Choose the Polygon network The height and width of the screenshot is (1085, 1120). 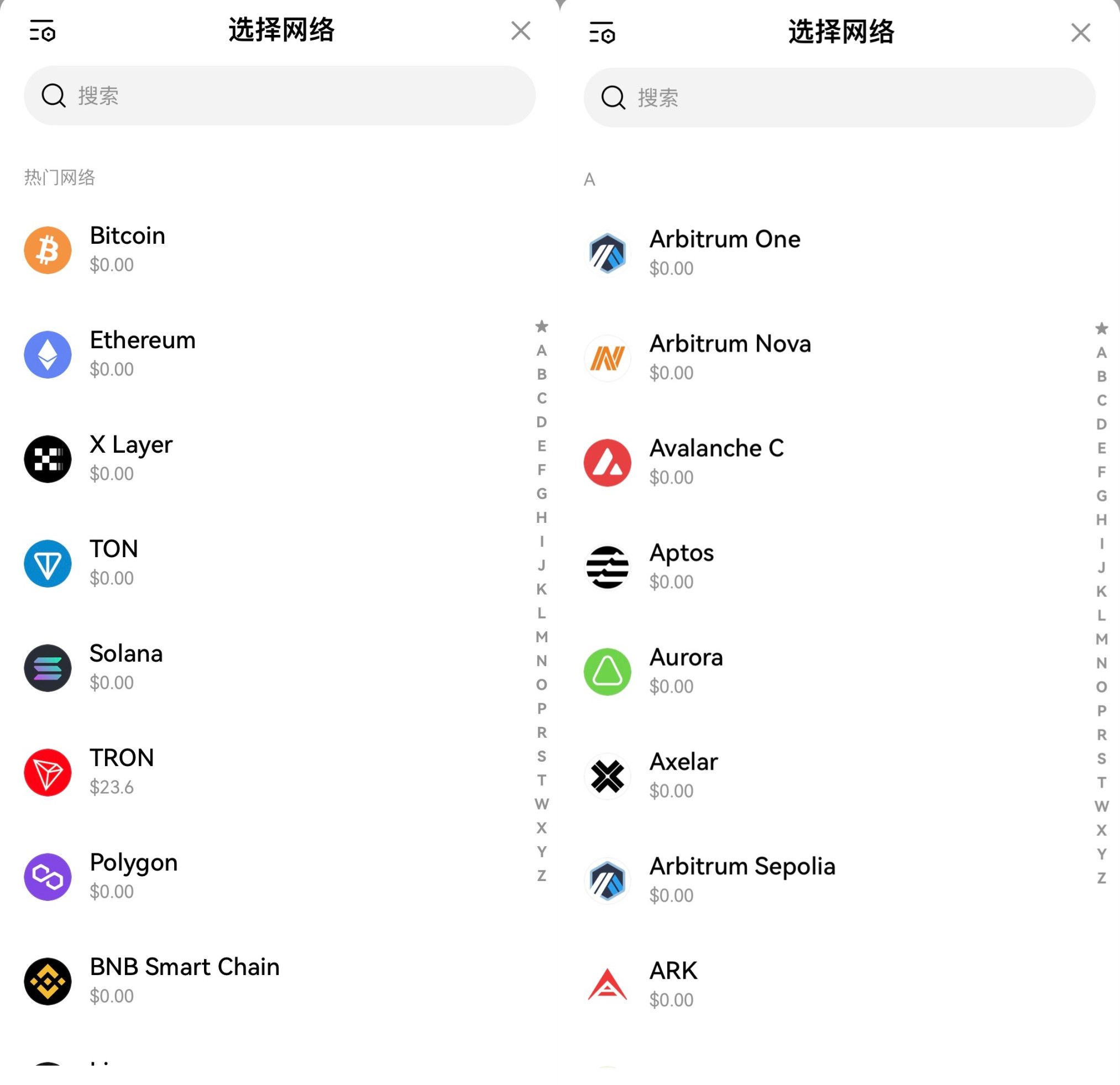pyautogui.click(x=133, y=877)
